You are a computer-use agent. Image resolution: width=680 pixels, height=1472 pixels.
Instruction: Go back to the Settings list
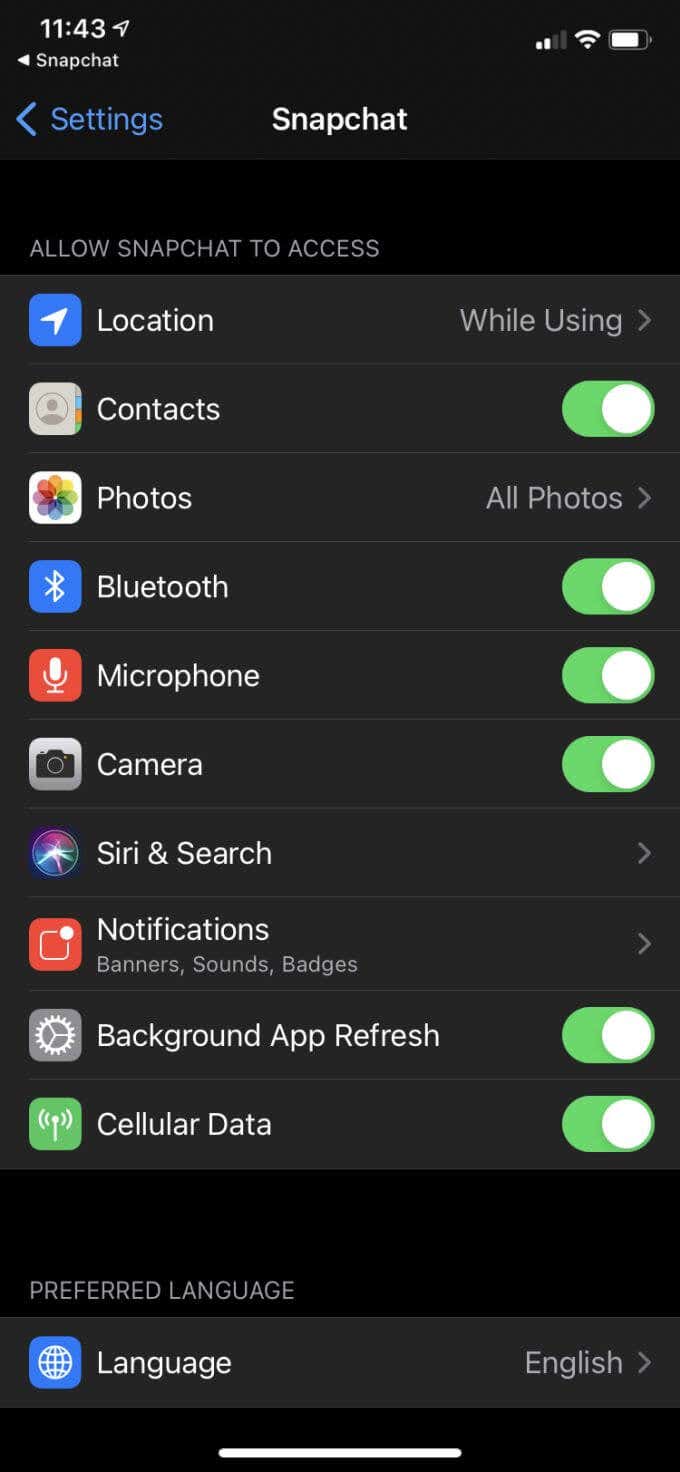click(90, 119)
